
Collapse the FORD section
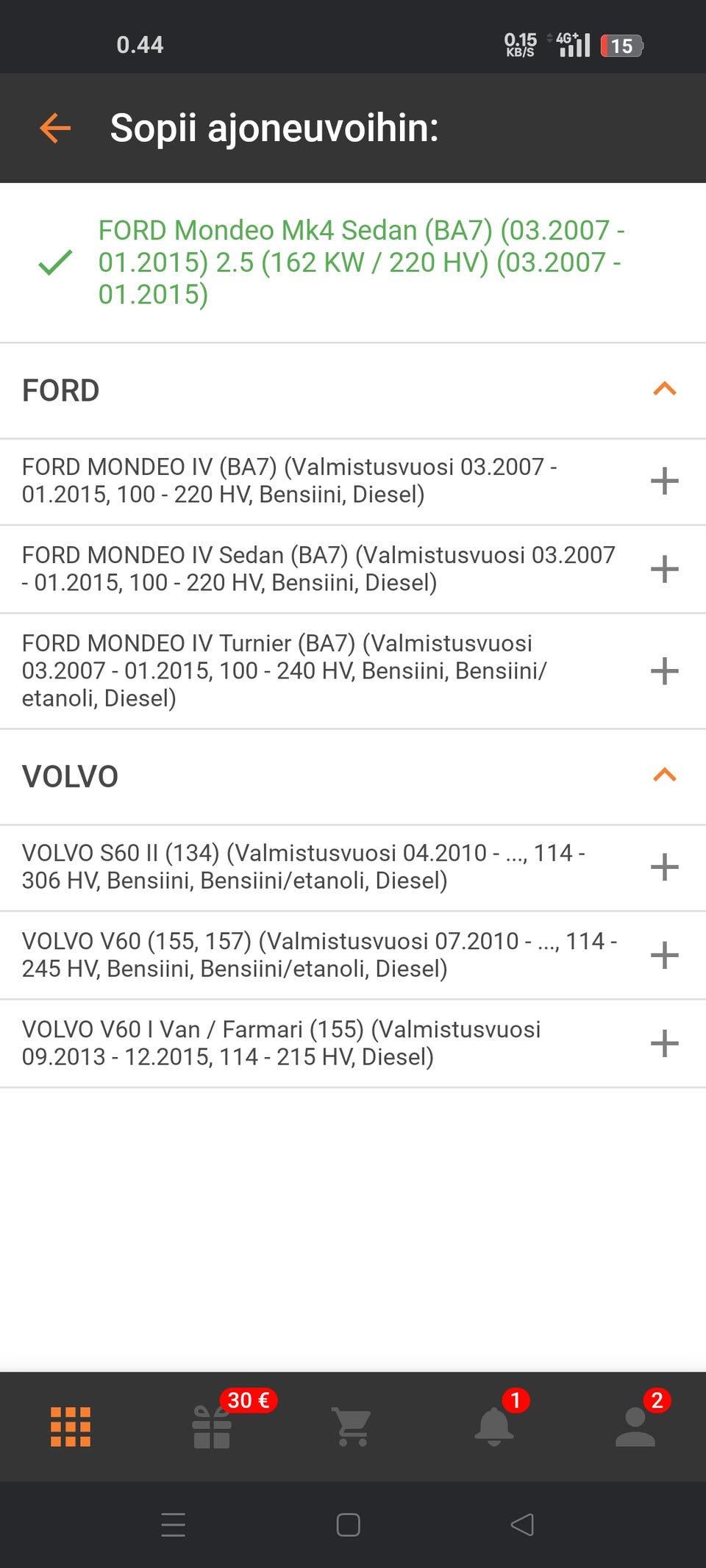664,390
